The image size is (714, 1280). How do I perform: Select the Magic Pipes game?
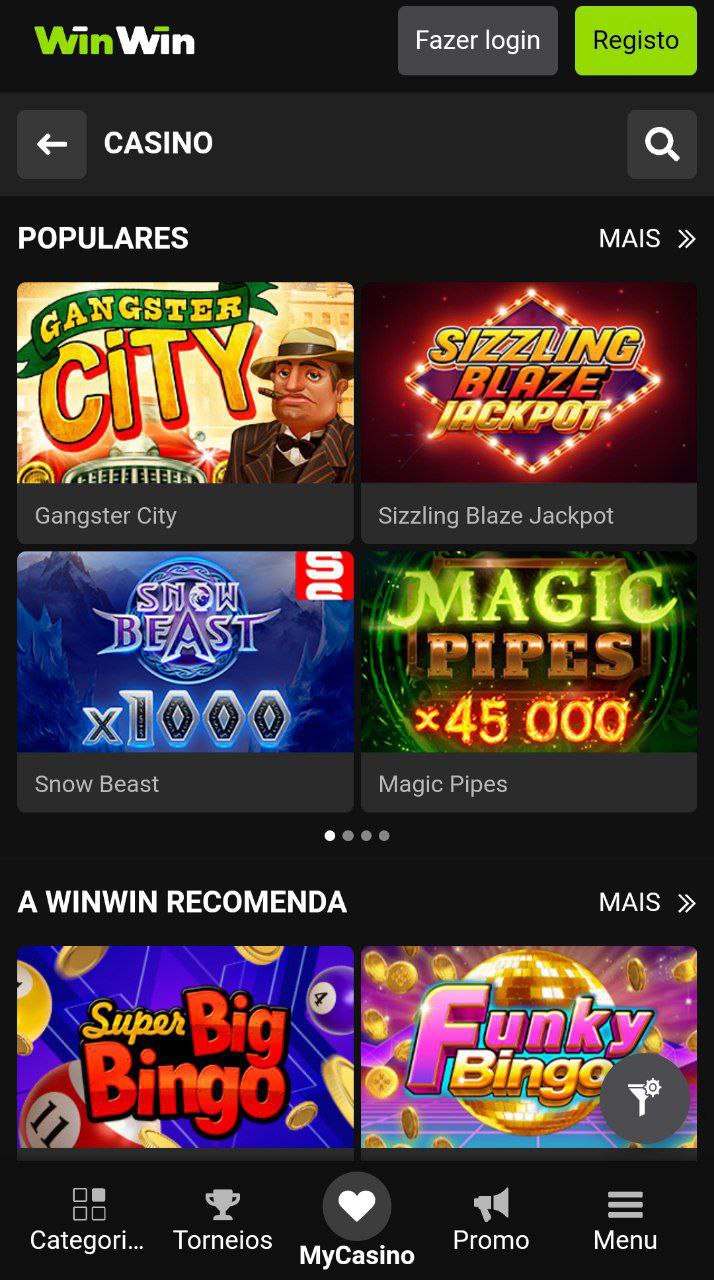[528, 680]
